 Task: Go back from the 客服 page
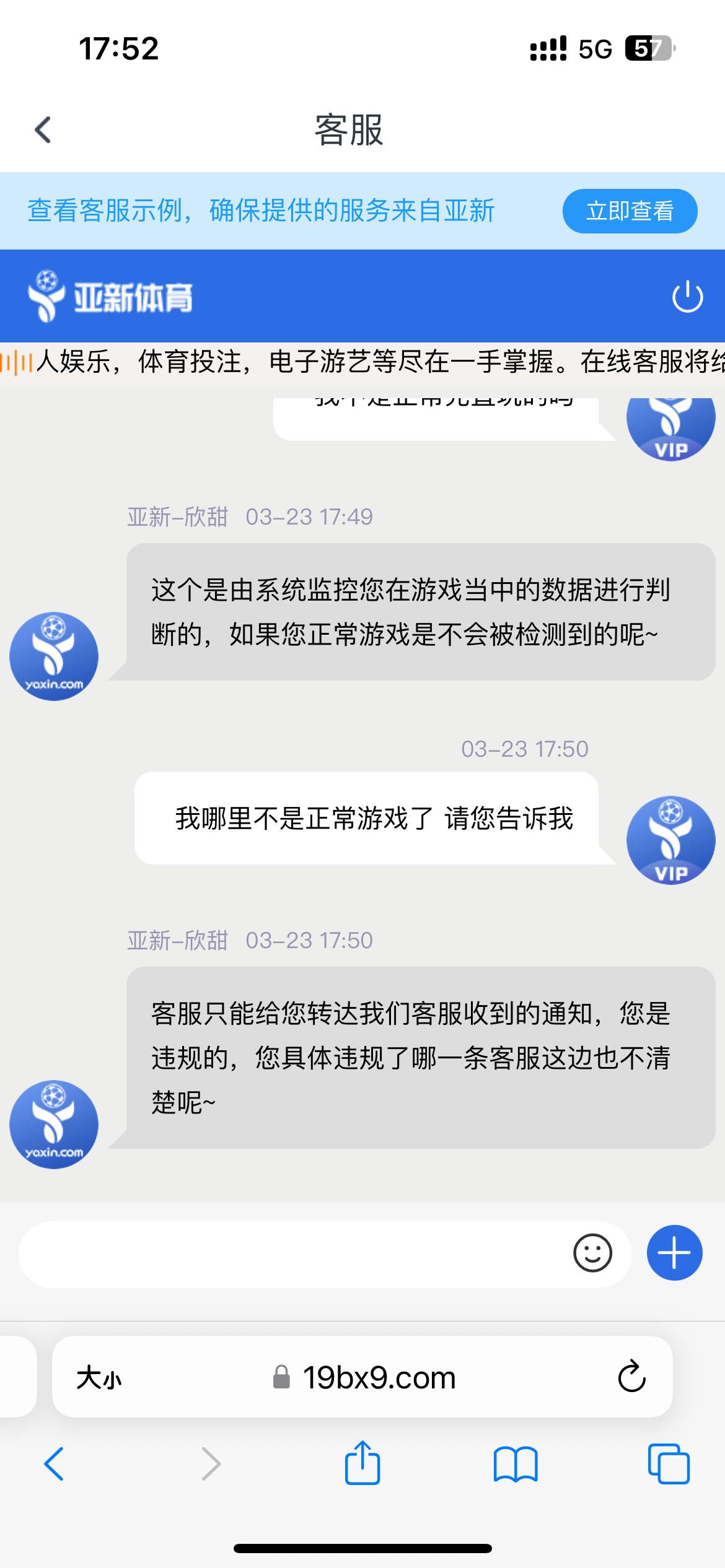[43, 130]
